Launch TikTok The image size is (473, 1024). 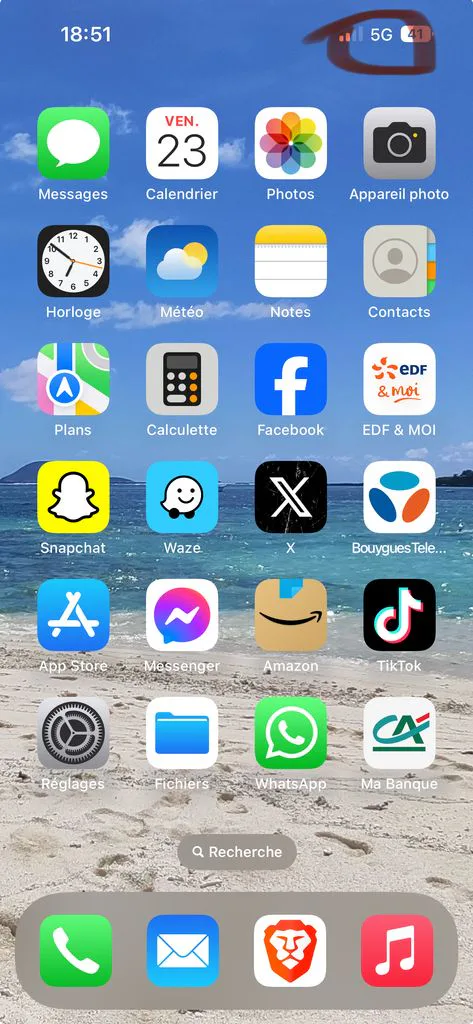(x=399, y=615)
